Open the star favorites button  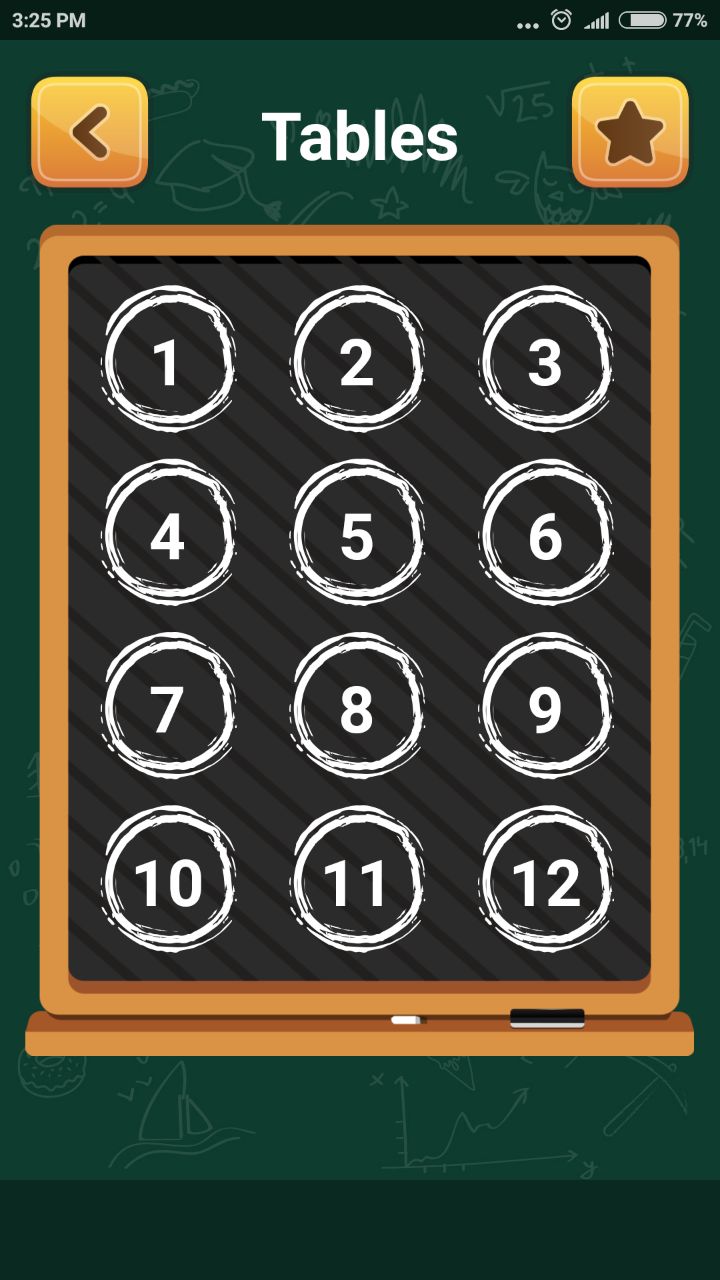click(x=630, y=132)
